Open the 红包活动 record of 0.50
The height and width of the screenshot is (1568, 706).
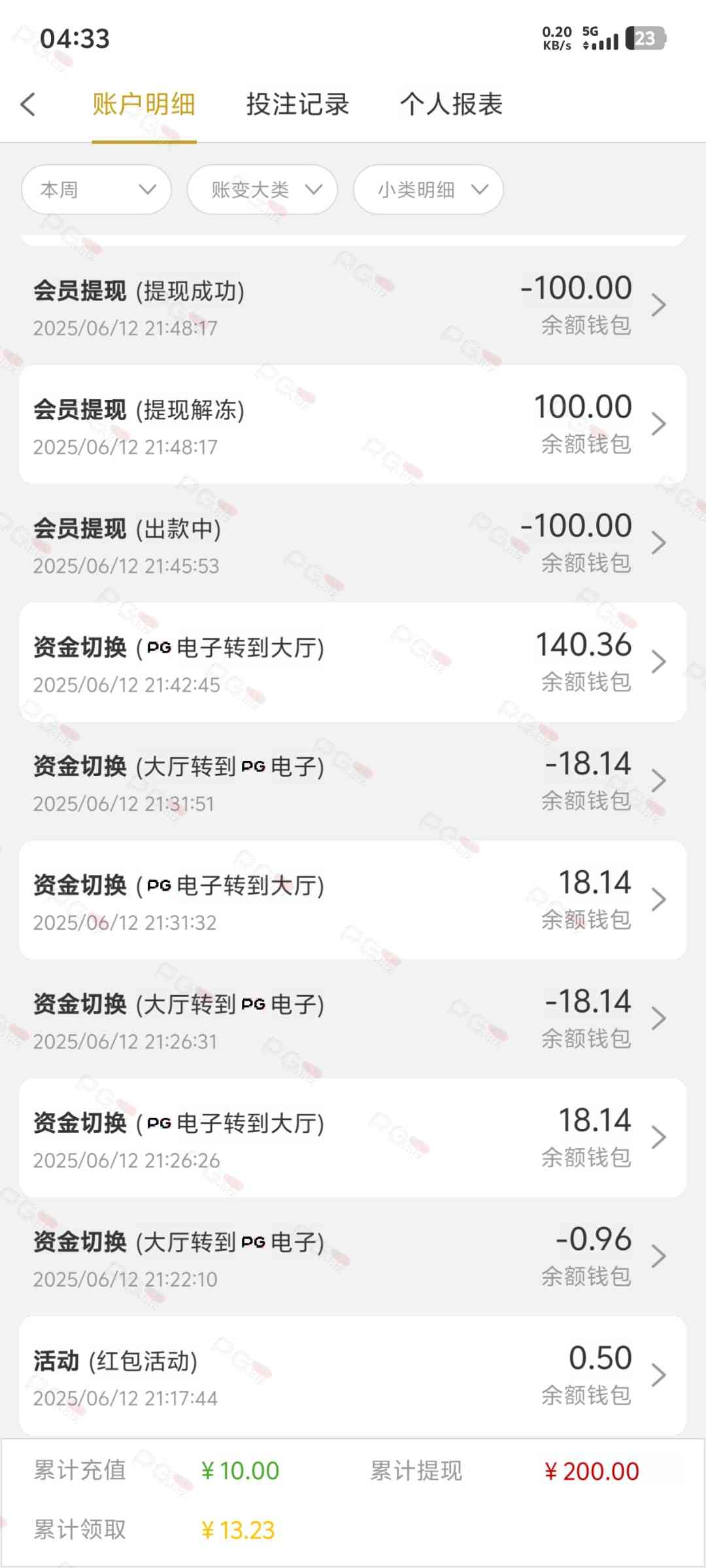353,1376
